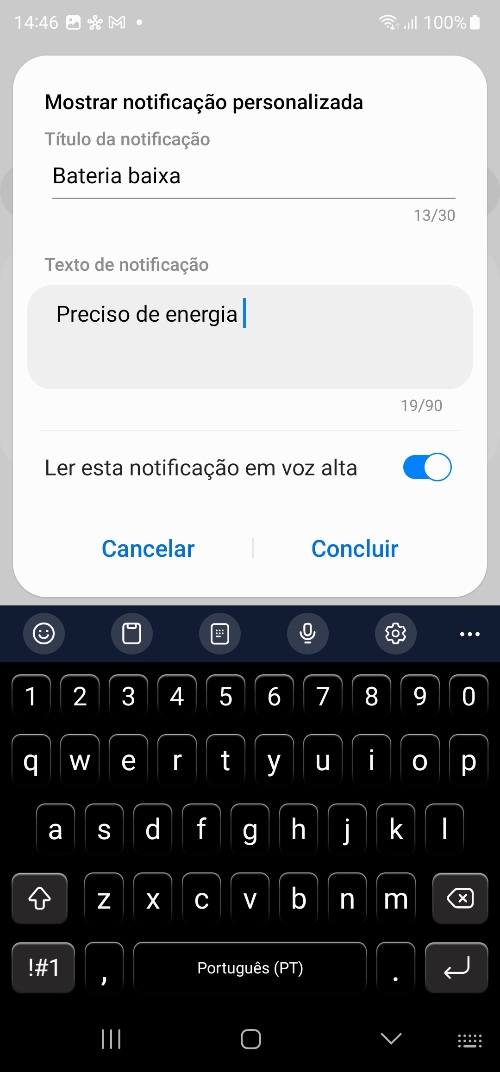Edit the notification title field
This screenshot has height=1072, width=500.
coord(253,176)
